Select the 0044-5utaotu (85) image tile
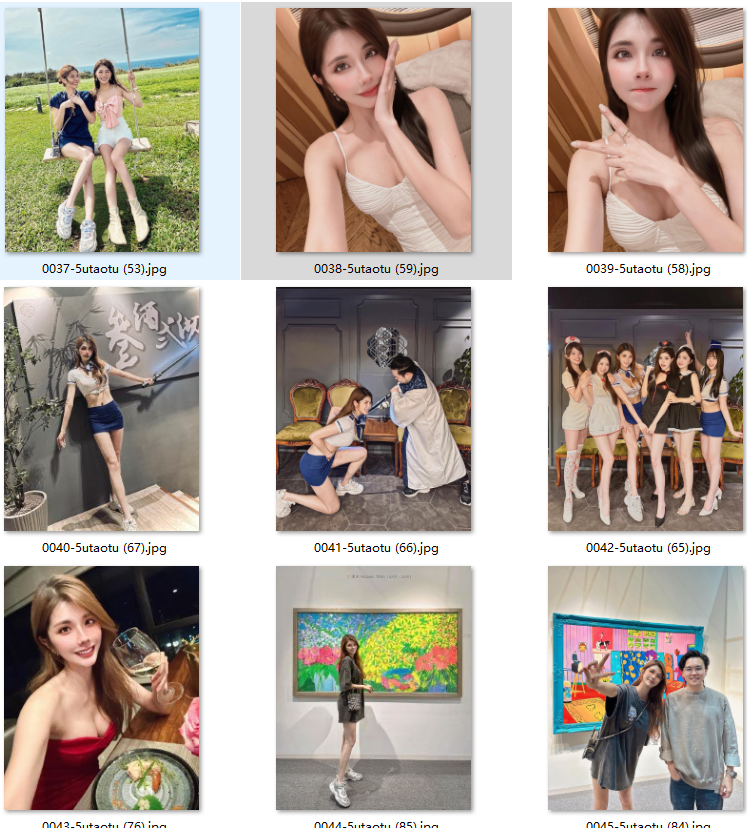Image resolution: width=747 pixels, height=828 pixels. [x=374, y=688]
